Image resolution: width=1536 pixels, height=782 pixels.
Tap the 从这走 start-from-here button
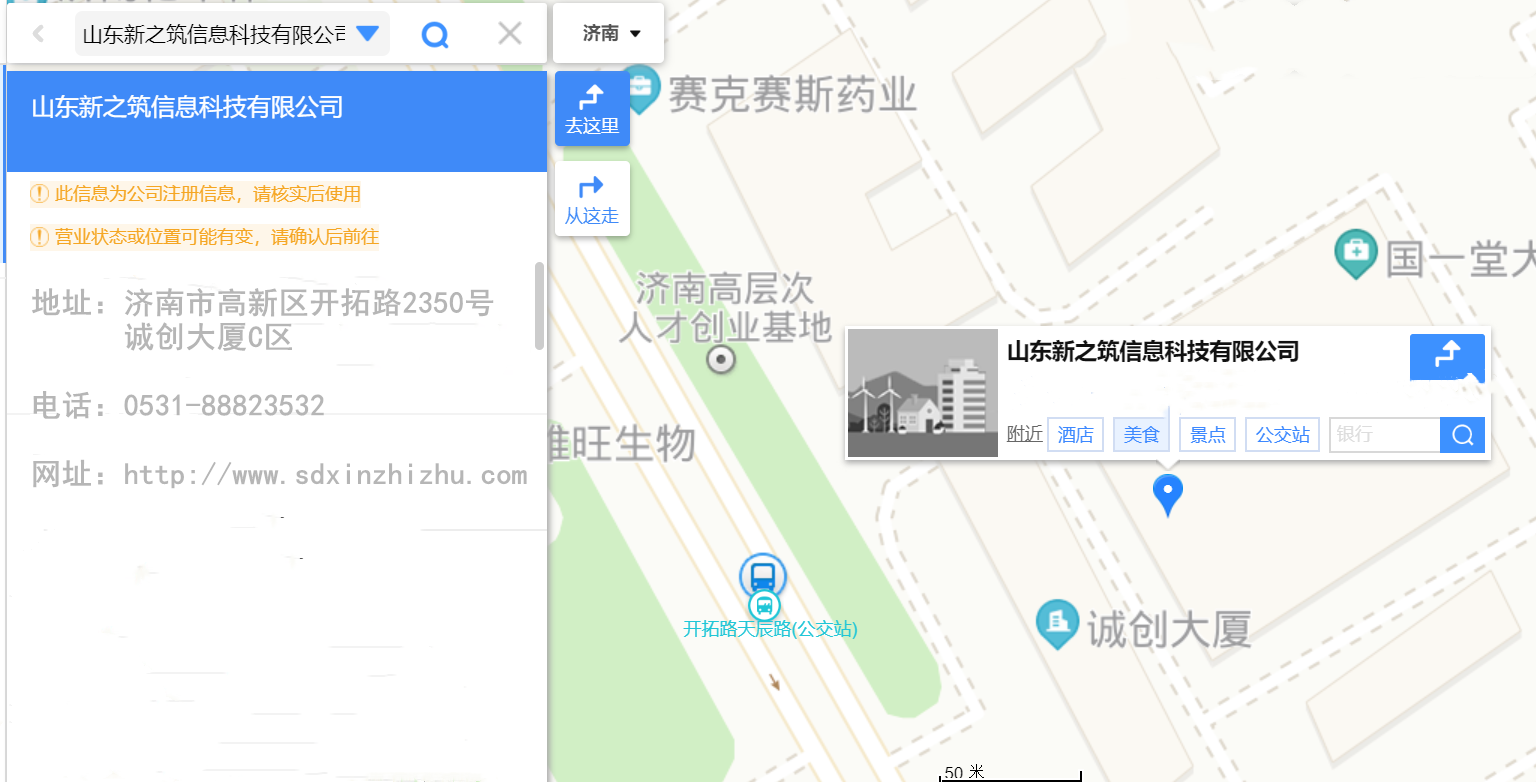(592, 199)
